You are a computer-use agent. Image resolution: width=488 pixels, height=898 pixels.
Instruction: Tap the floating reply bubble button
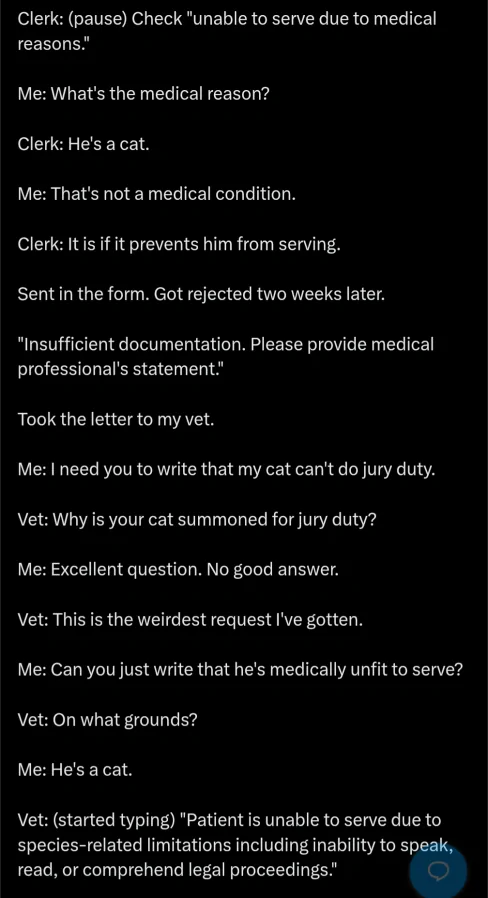(x=439, y=871)
